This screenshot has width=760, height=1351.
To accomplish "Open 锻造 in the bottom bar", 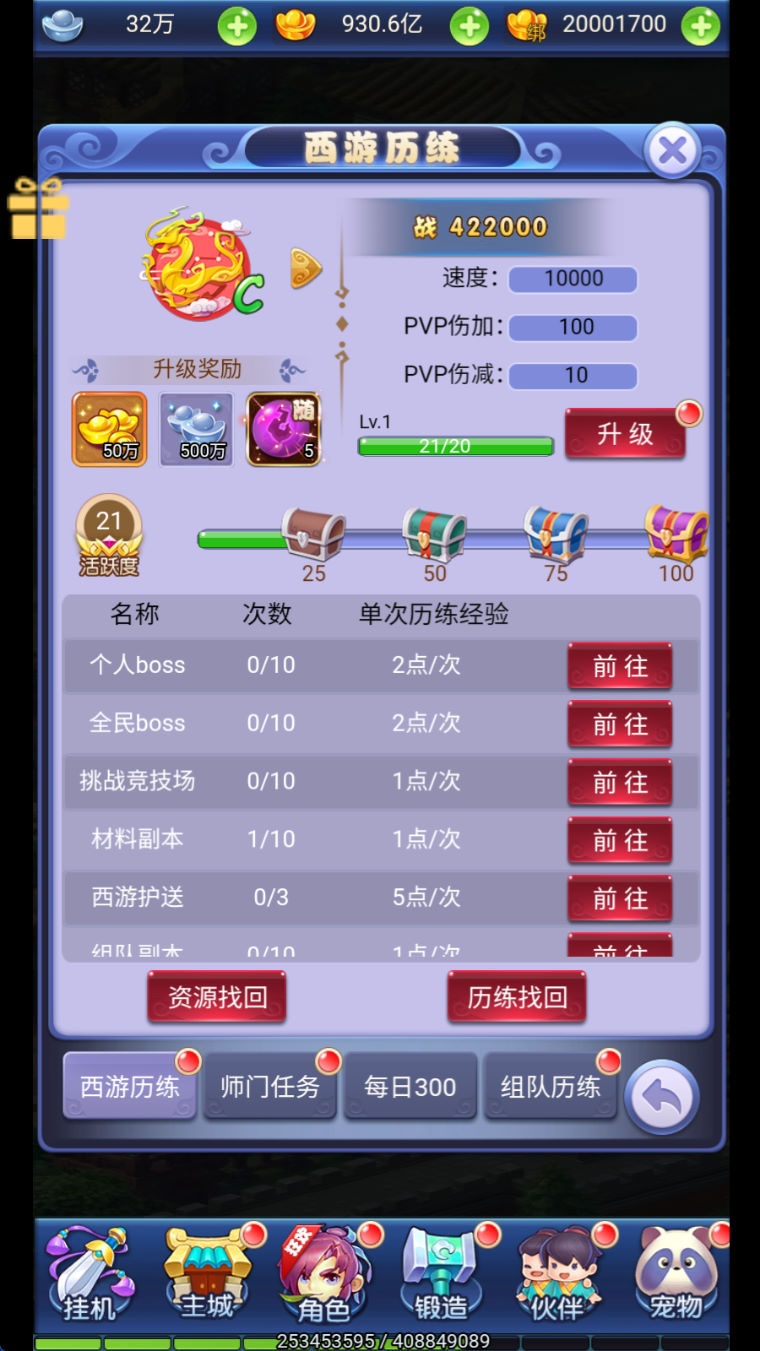I will pyautogui.click(x=441, y=1276).
